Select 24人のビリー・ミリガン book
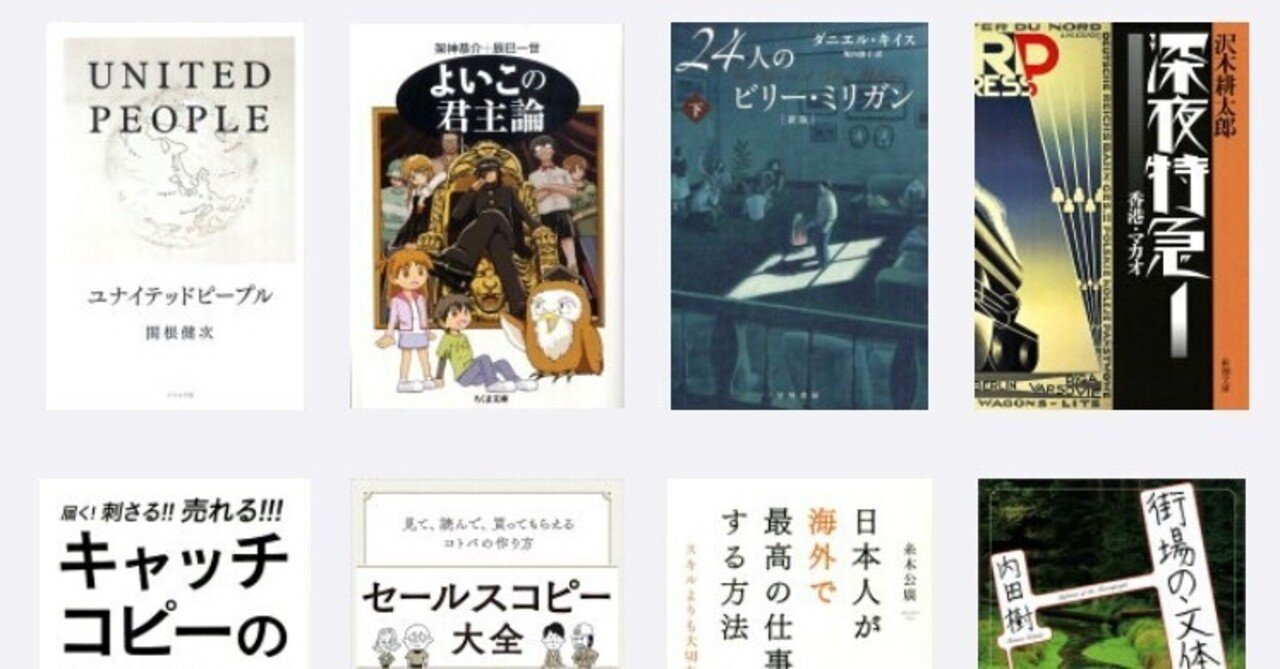The image size is (1280, 669). (x=799, y=215)
